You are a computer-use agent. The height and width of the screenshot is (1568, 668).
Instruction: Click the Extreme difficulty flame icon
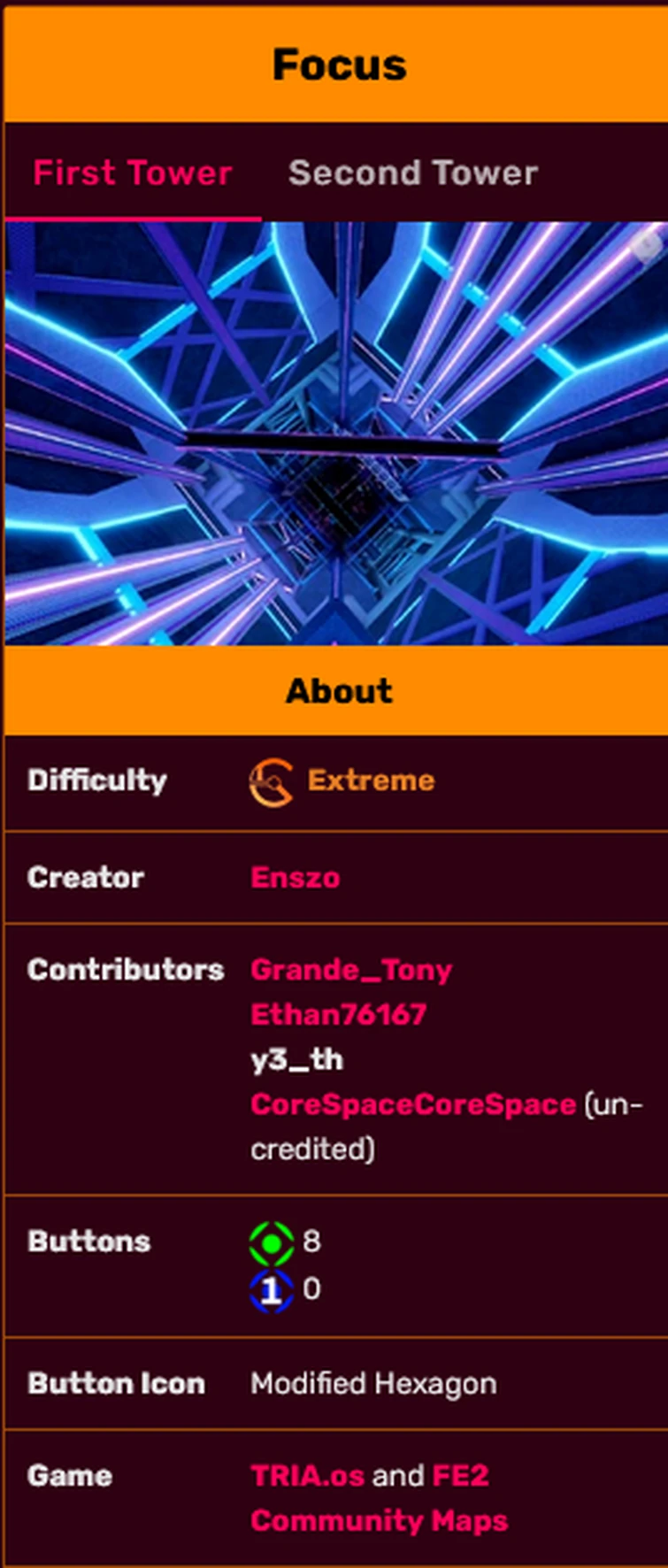click(271, 780)
